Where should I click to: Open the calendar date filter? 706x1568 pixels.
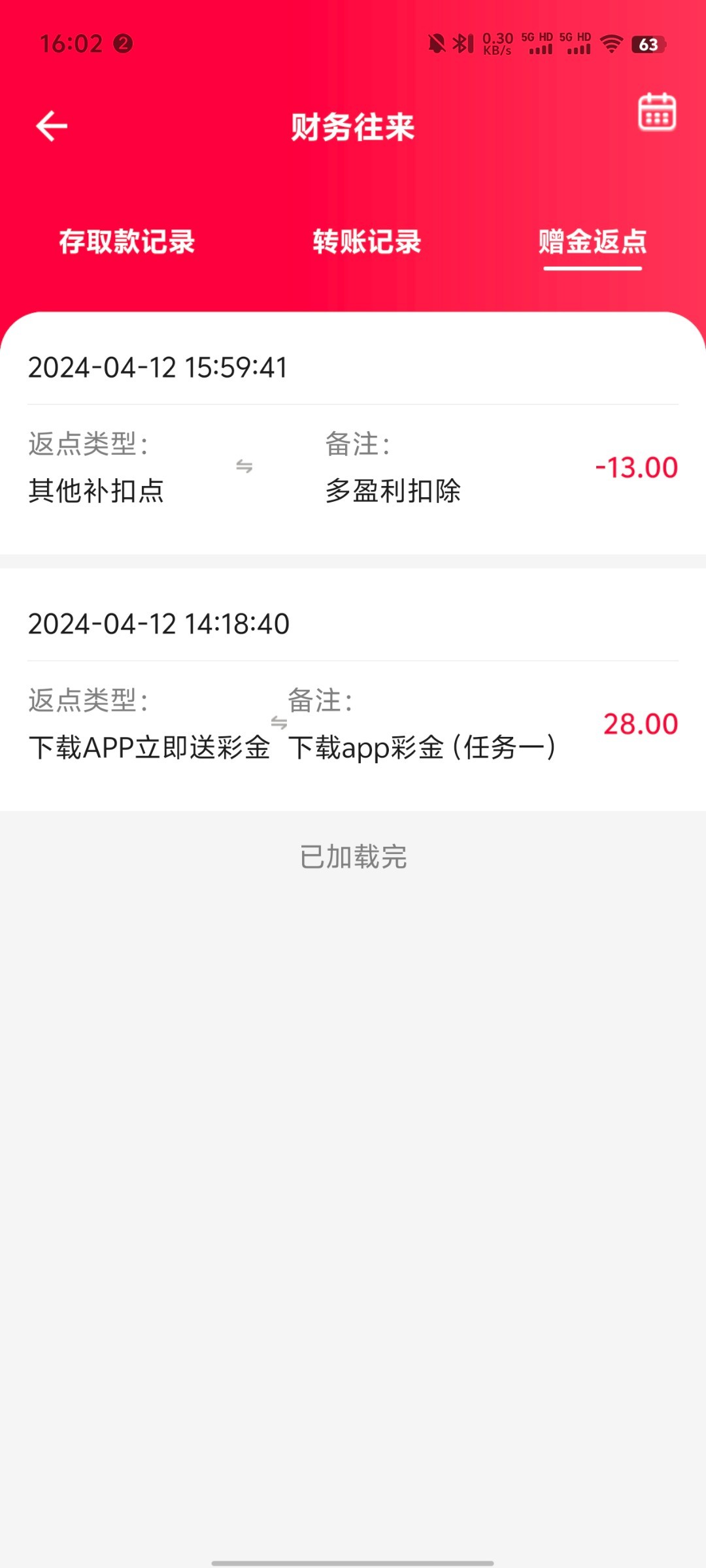(x=656, y=112)
